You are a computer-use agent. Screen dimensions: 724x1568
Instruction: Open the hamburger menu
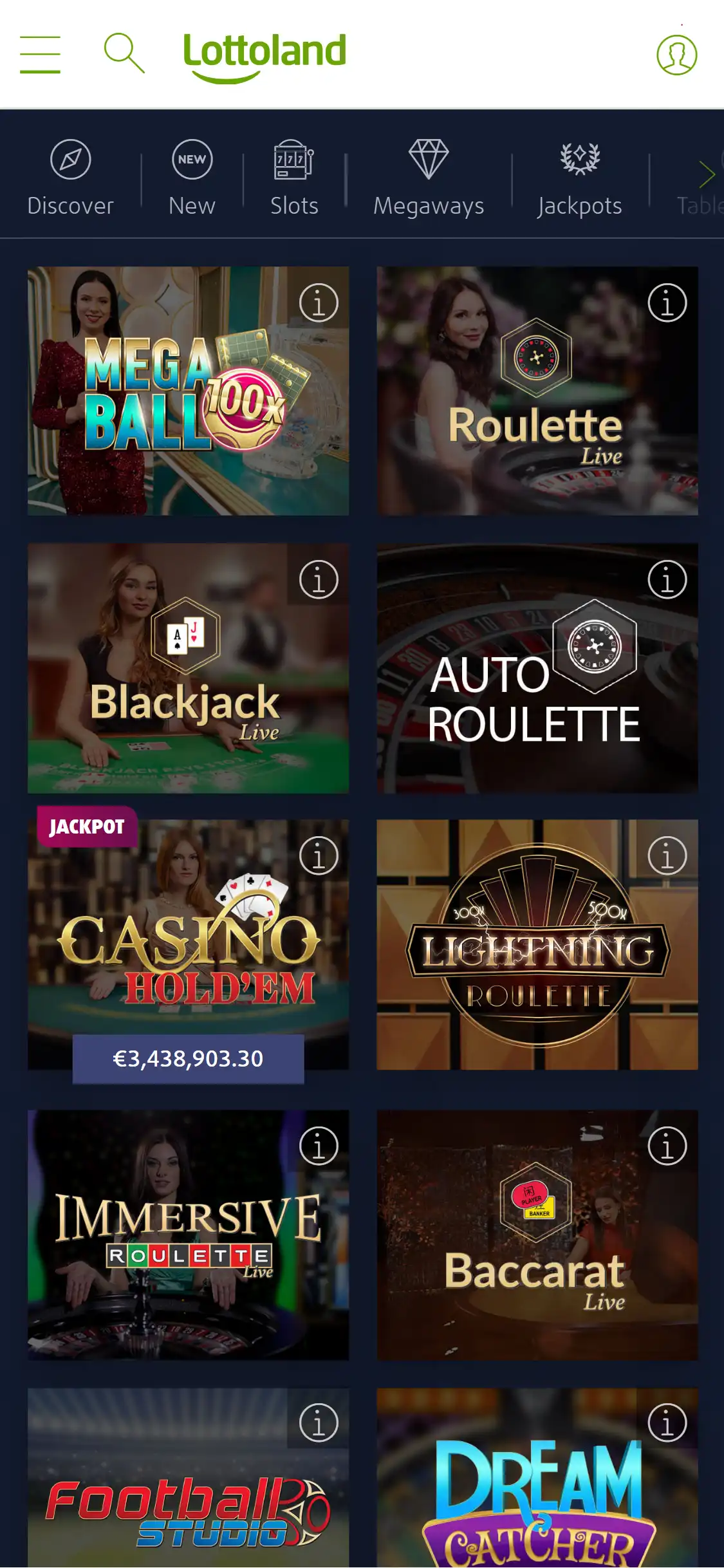[x=40, y=55]
